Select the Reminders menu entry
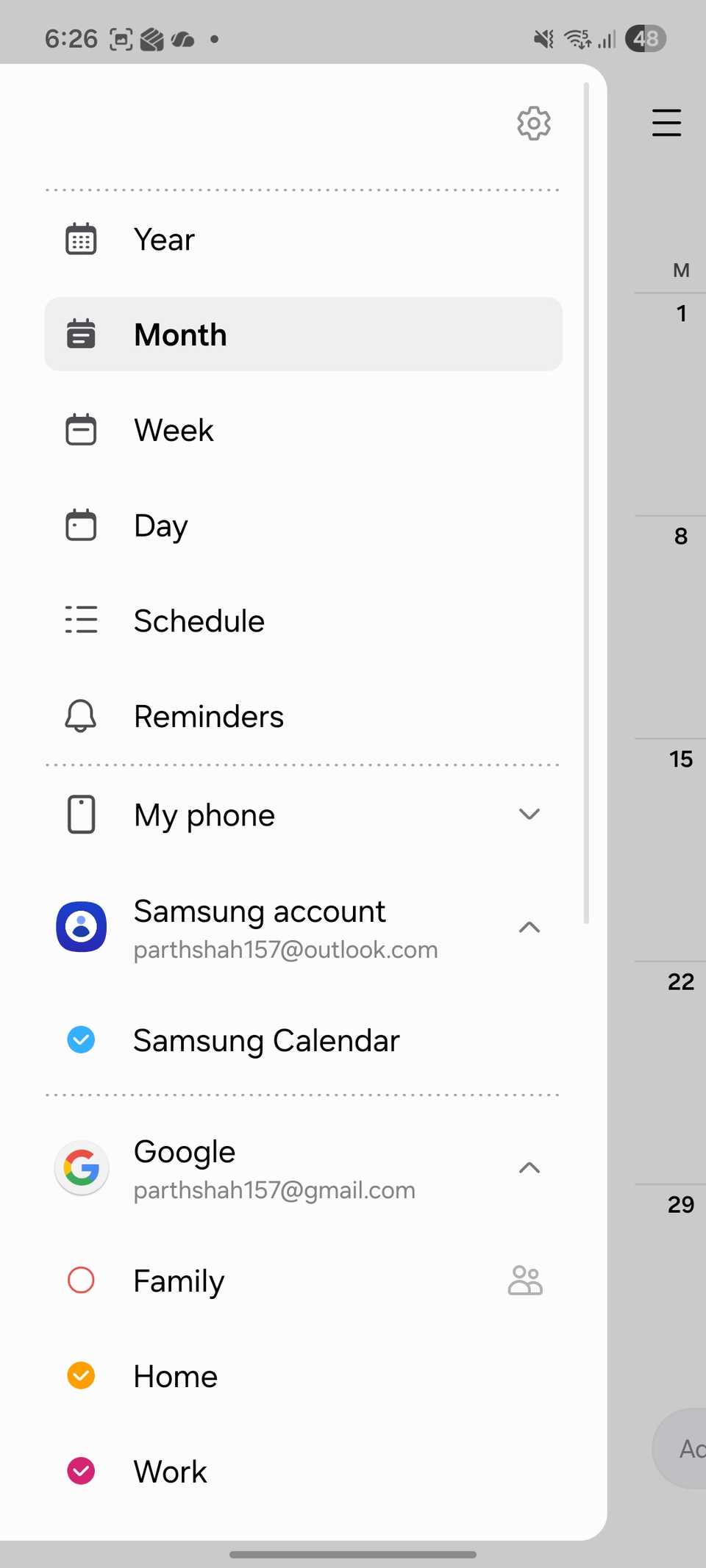This screenshot has width=706, height=1568. 208,715
